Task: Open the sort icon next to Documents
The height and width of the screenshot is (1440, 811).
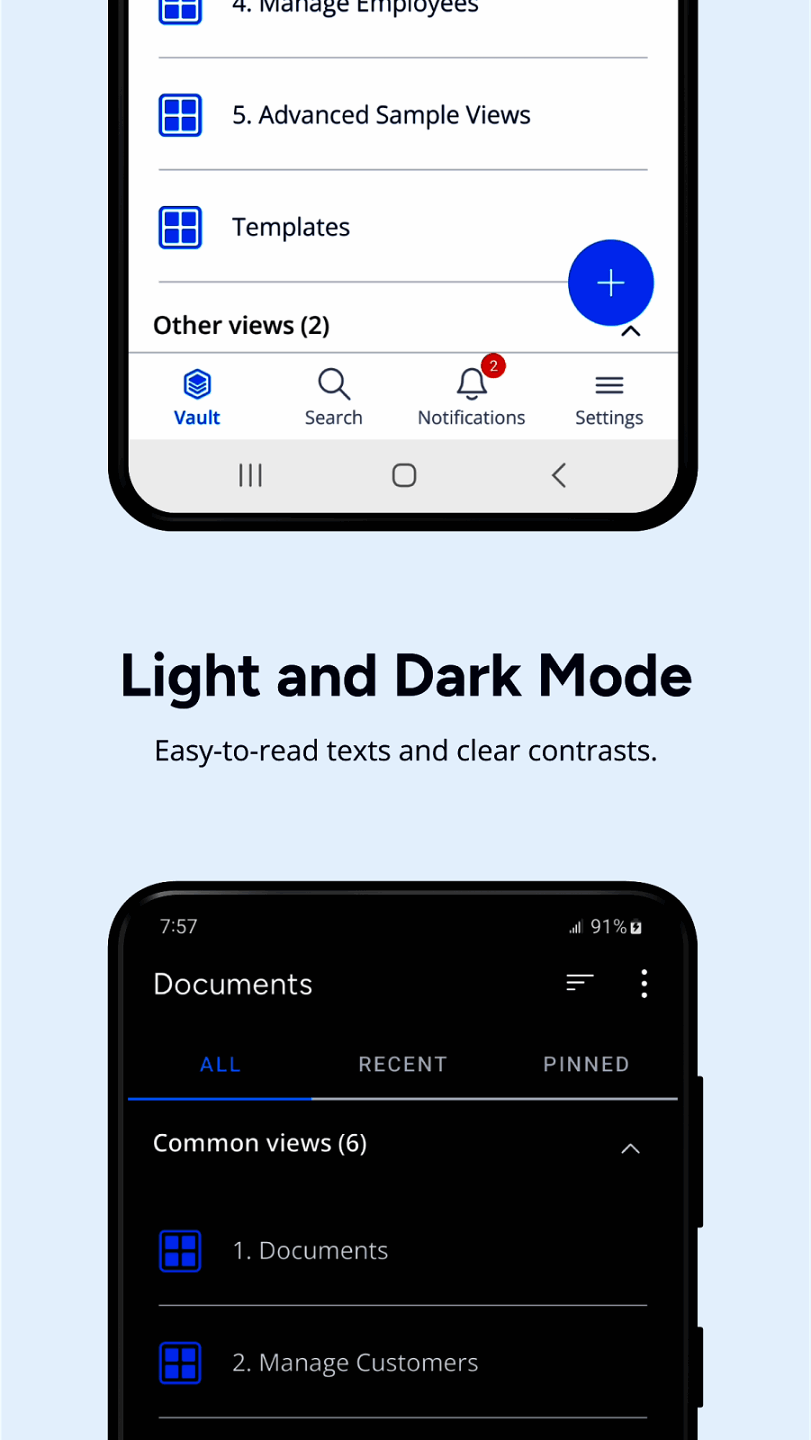Action: coord(580,983)
